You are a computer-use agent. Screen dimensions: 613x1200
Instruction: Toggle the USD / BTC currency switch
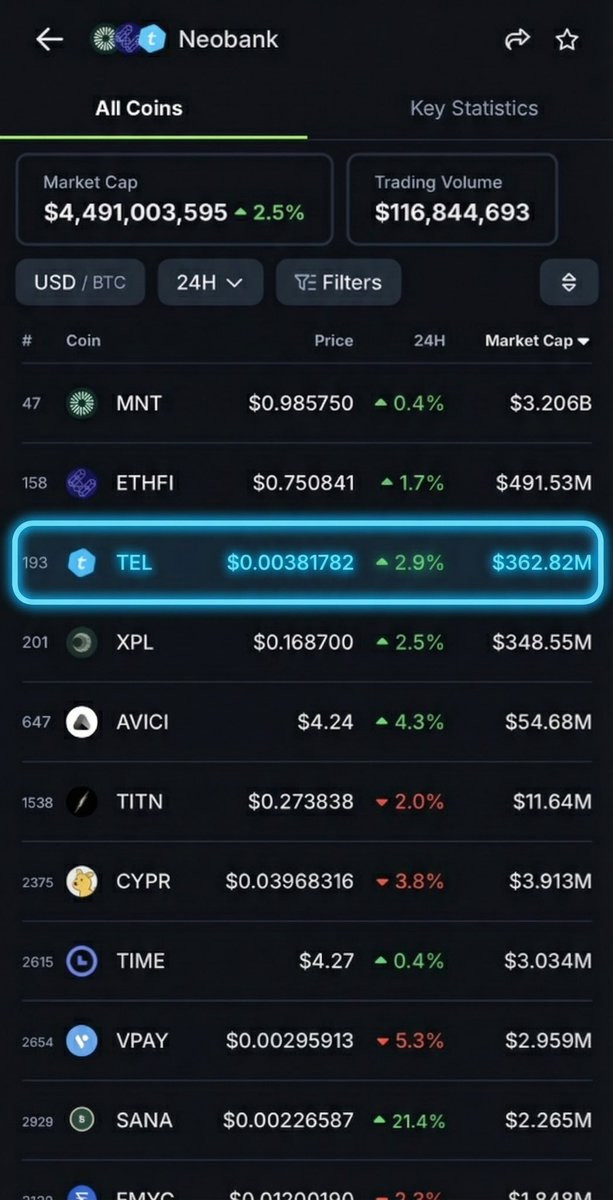[x=80, y=282]
